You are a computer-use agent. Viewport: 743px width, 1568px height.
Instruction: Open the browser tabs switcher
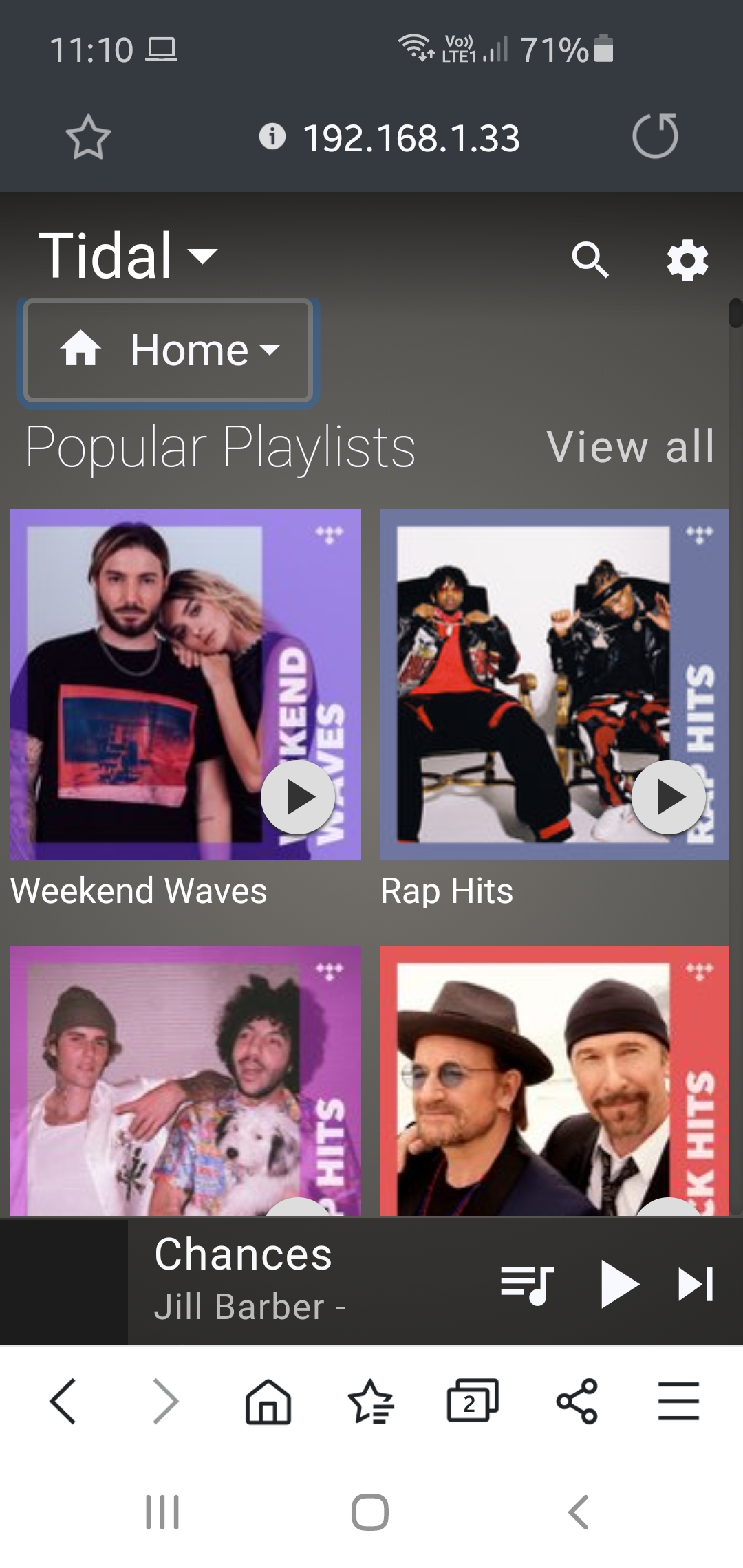pos(473,1401)
